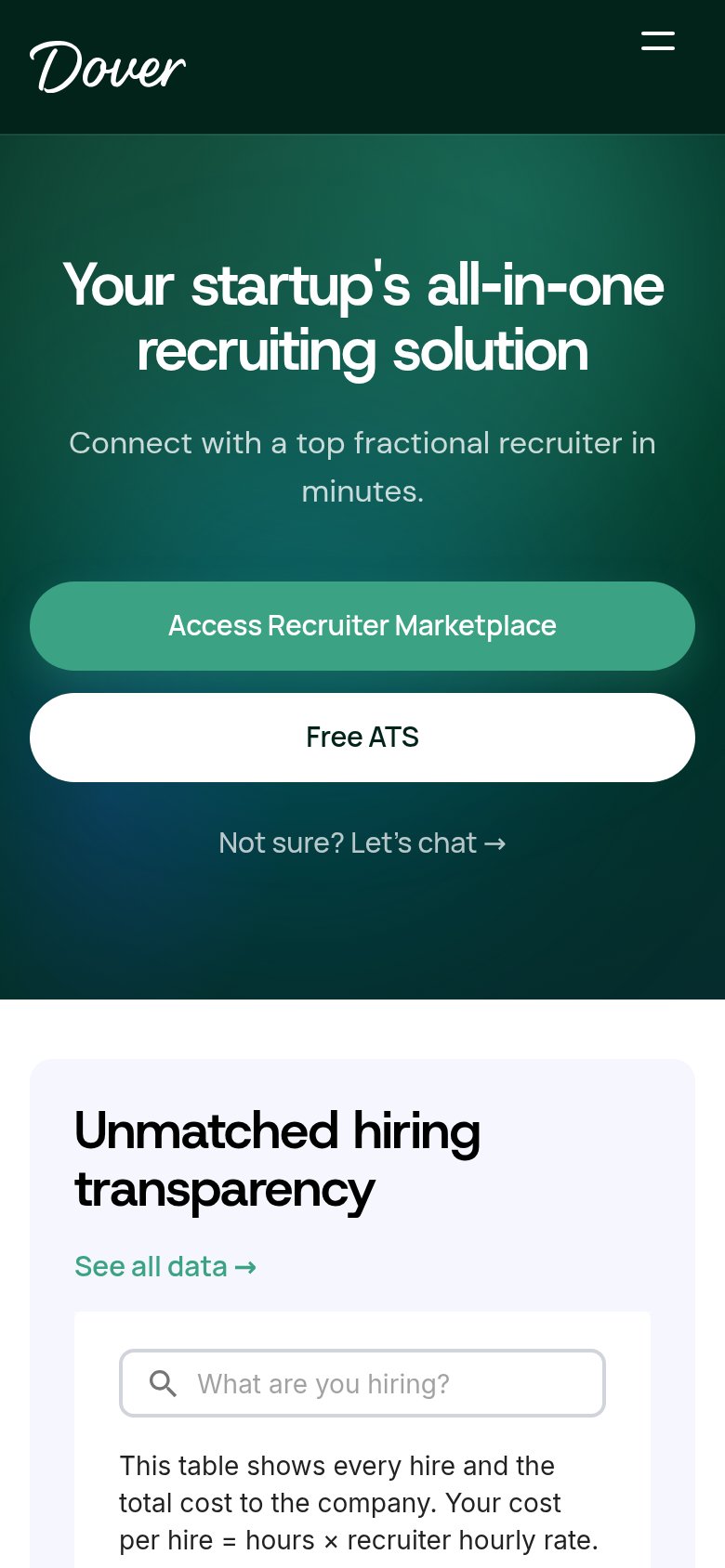The image size is (725, 1568).
Task: Tap the Dover logo to go home
Action: tap(108, 67)
